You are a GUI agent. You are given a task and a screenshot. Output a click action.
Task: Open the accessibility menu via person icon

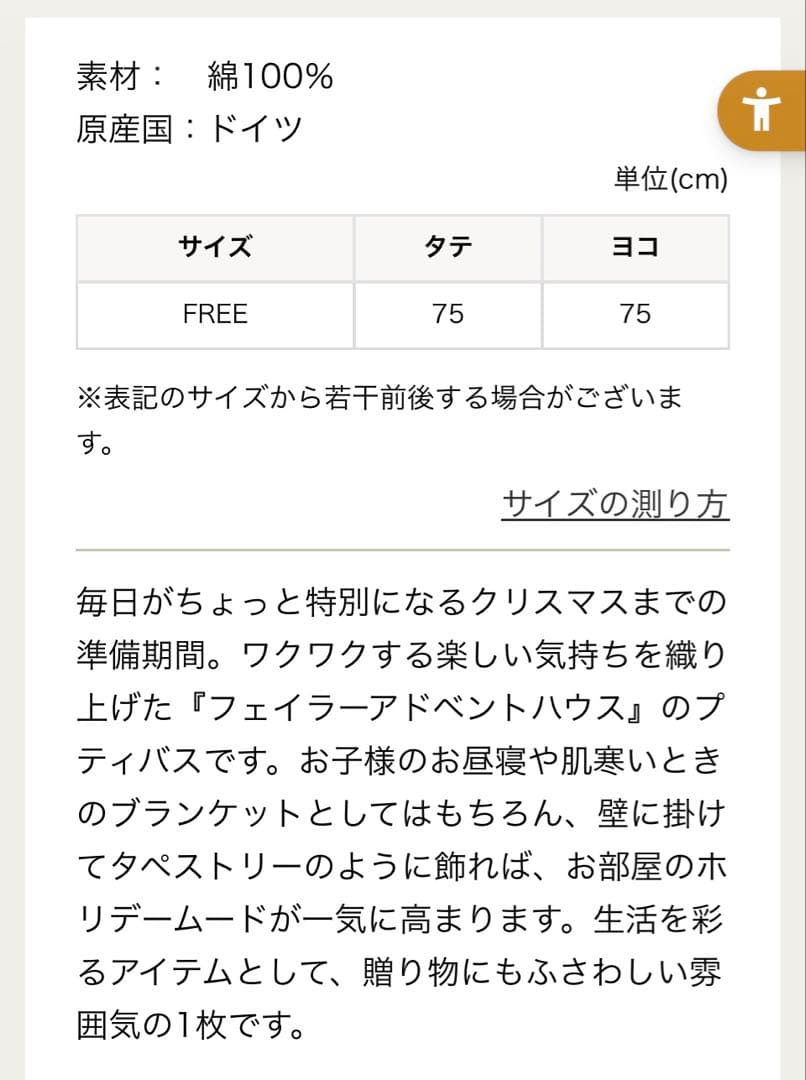pyautogui.click(x=763, y=110)
